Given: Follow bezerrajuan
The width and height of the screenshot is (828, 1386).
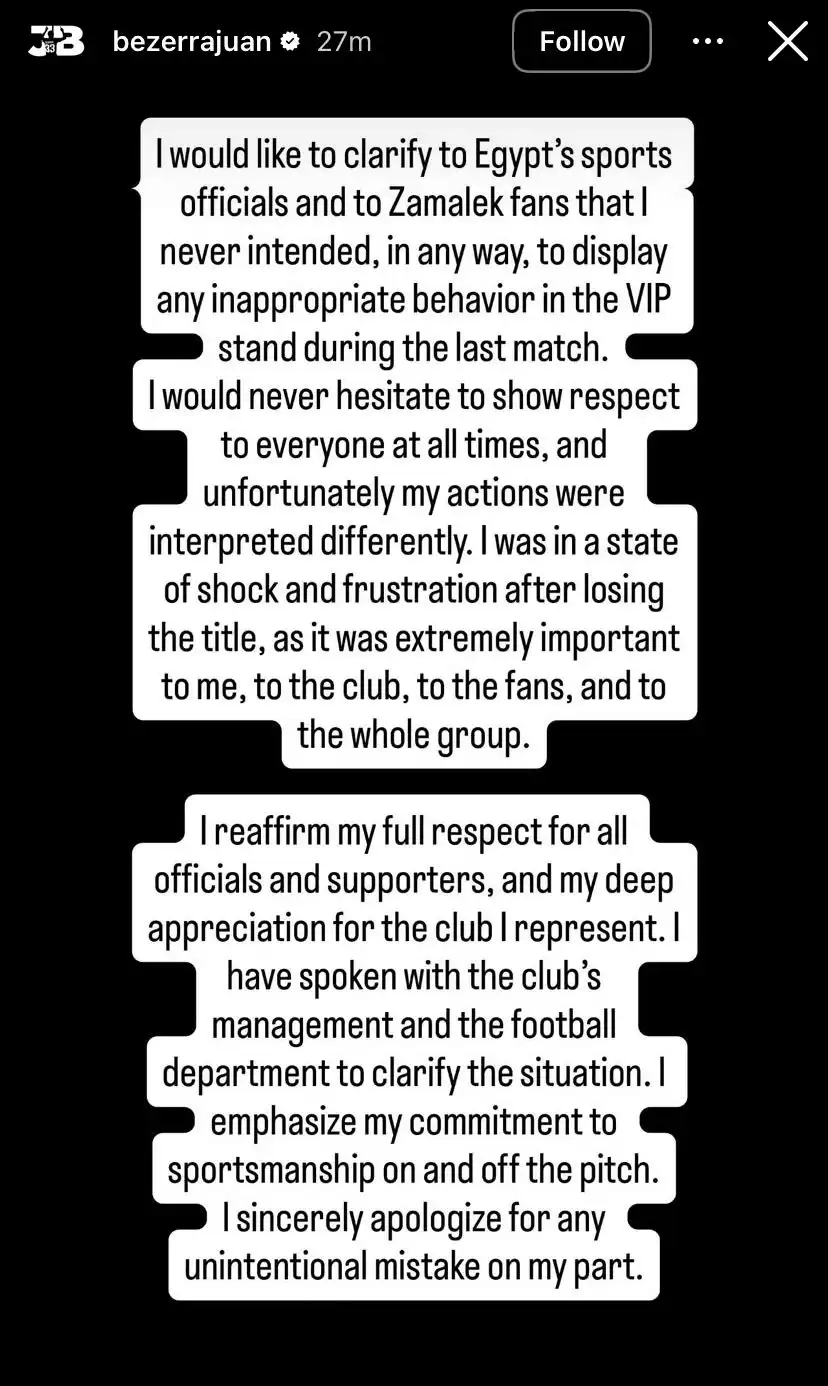Looking at the screenshot, I should (581, 41).
